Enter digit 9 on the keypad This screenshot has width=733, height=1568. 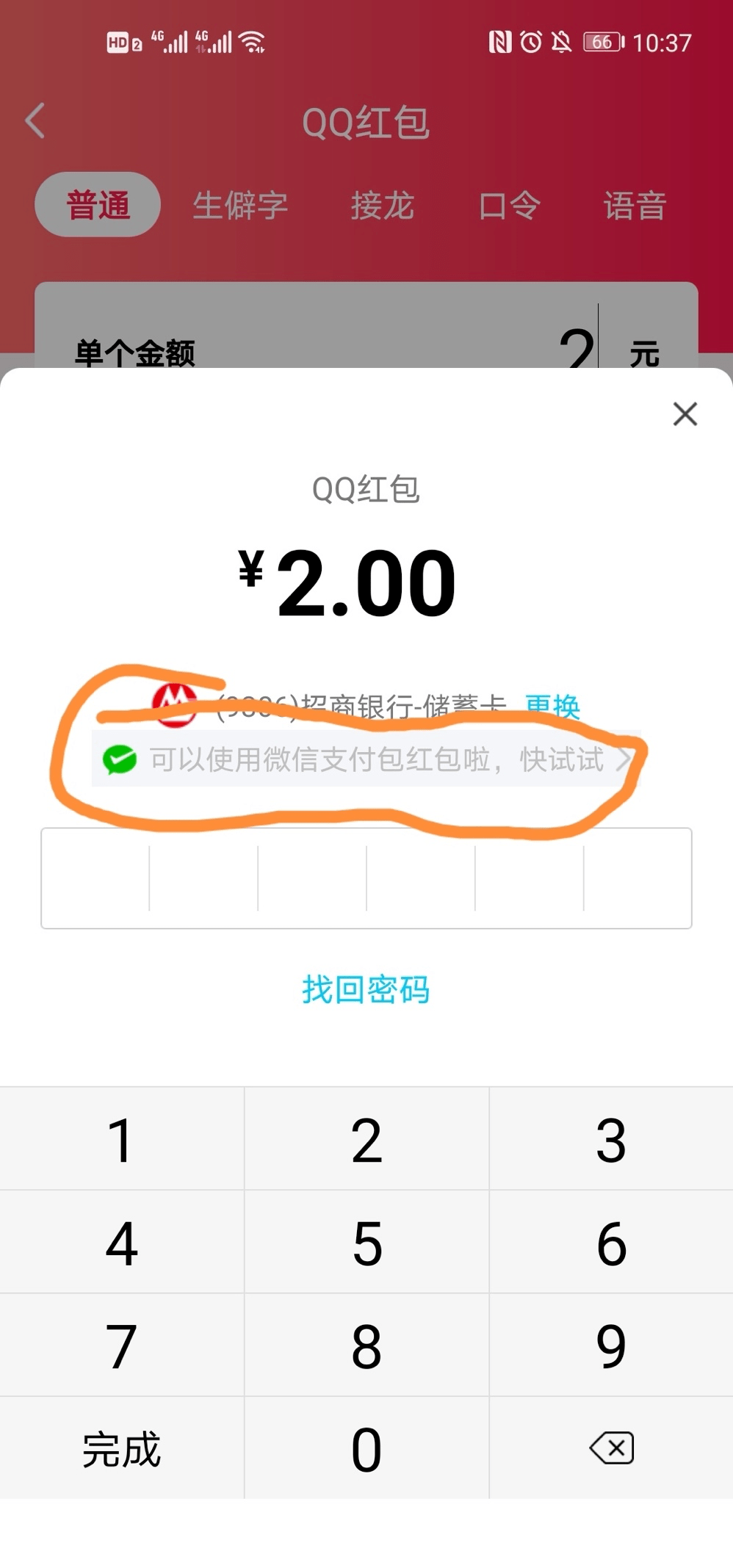click(611, 1346)
